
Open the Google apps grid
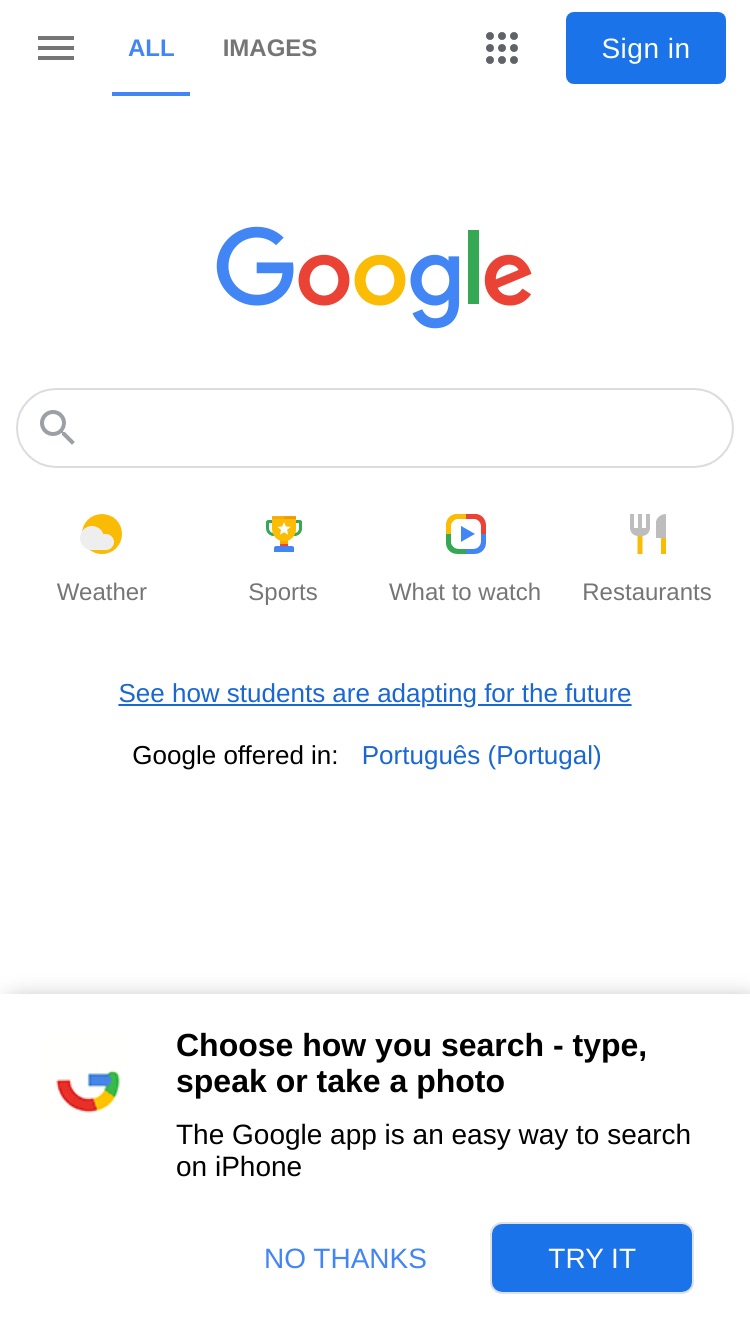coord(502,48)
